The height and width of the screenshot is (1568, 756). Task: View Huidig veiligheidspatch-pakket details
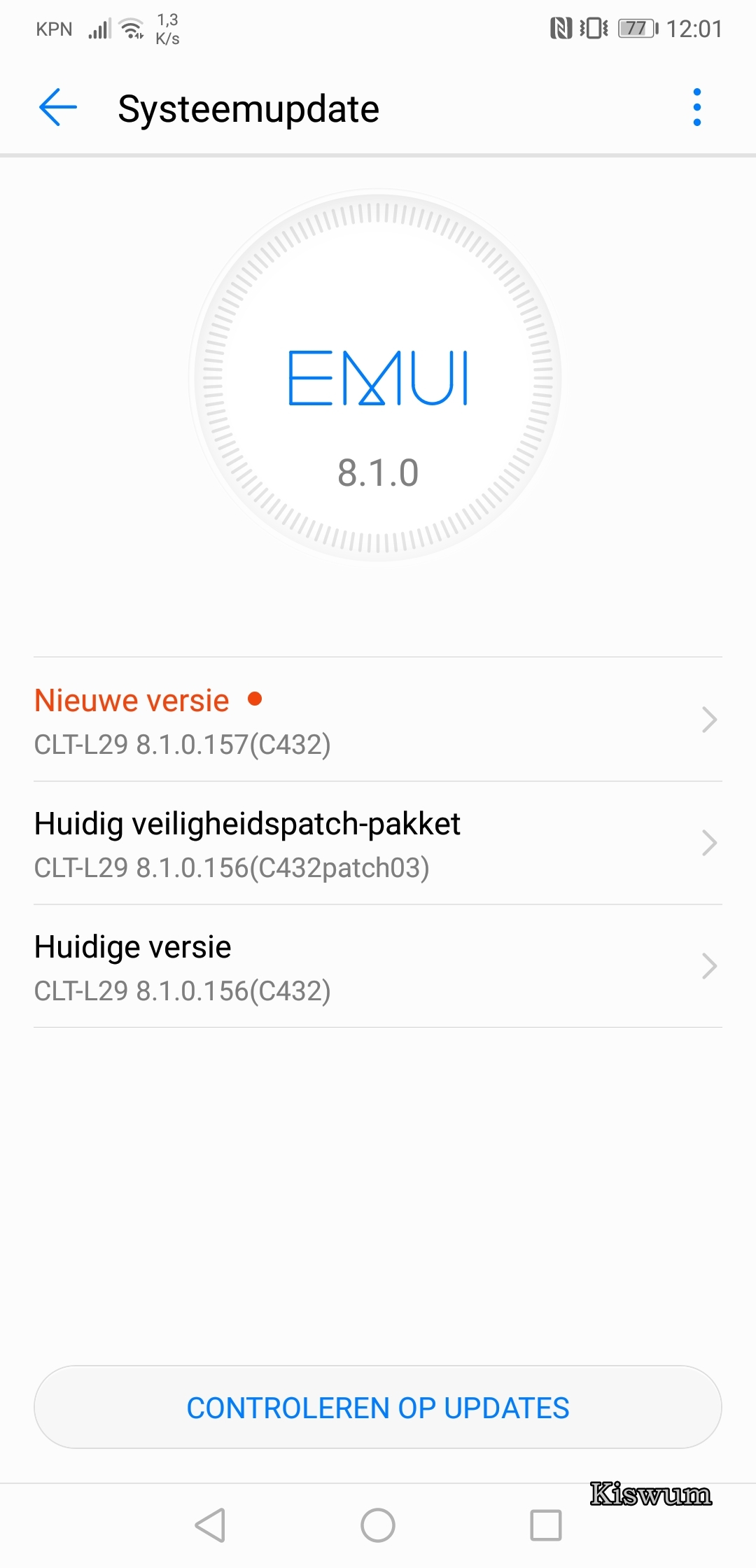(x=378, y=843)
